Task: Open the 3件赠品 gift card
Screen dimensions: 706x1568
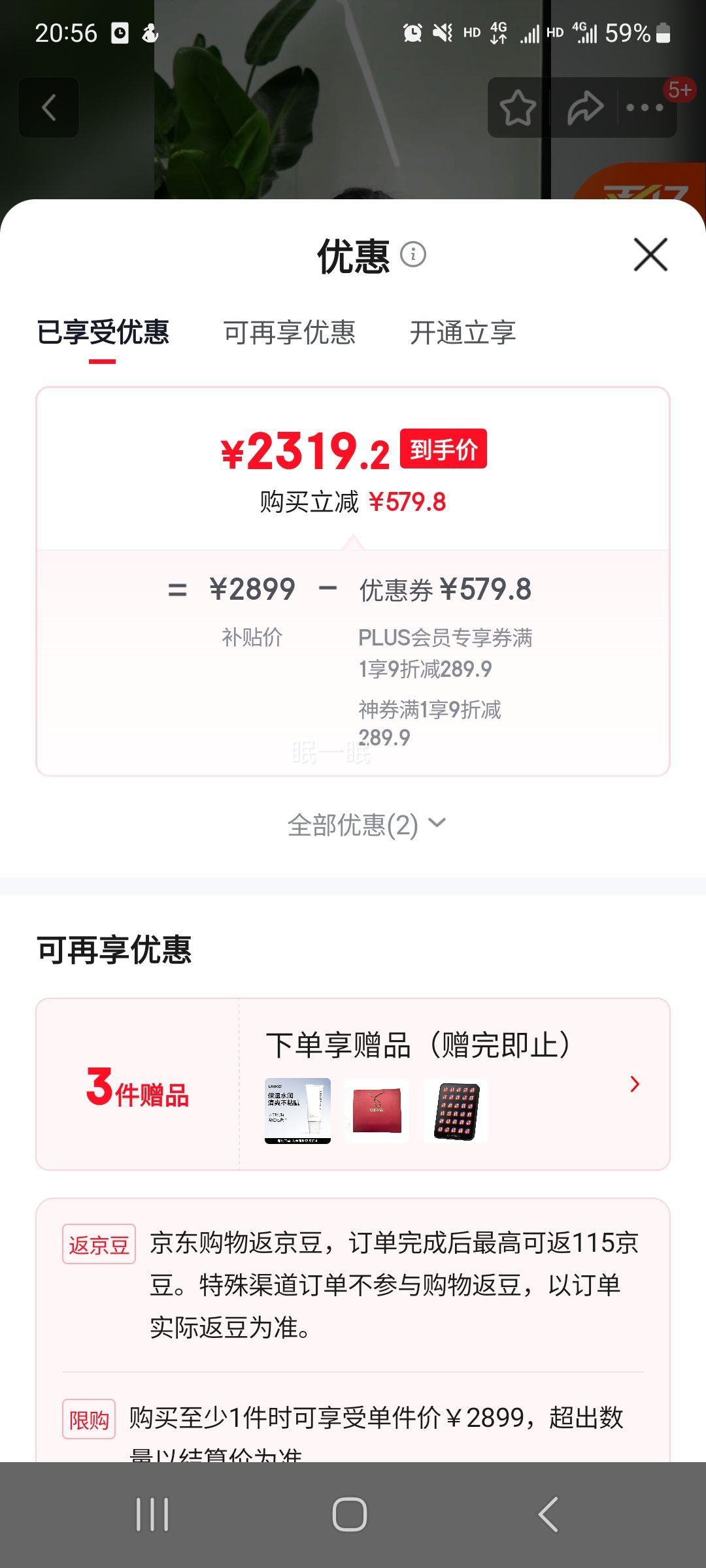Action: coord(353,1084)
